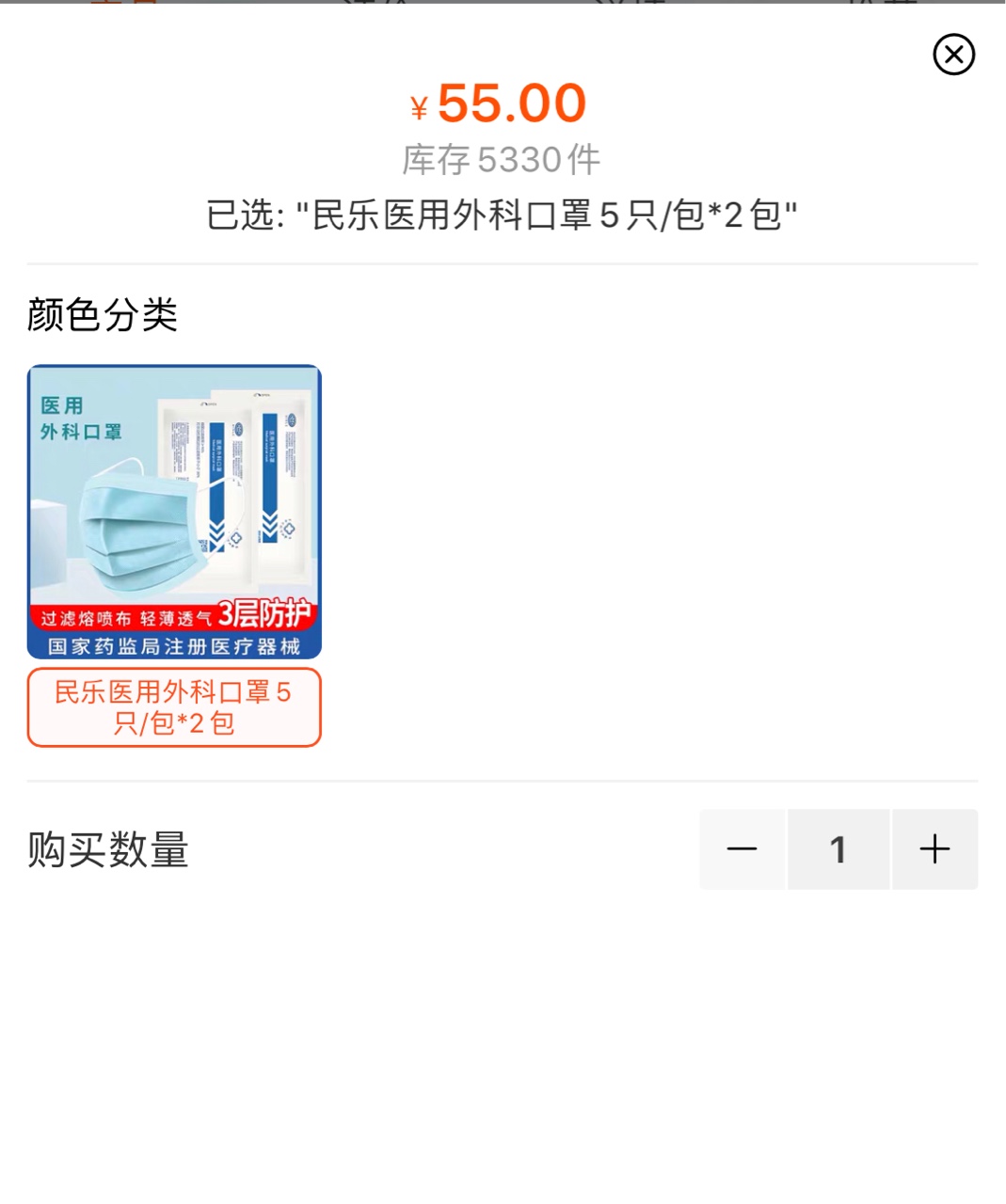
Task: Decrease purchase quantity with minus
Action: [742, 849]
